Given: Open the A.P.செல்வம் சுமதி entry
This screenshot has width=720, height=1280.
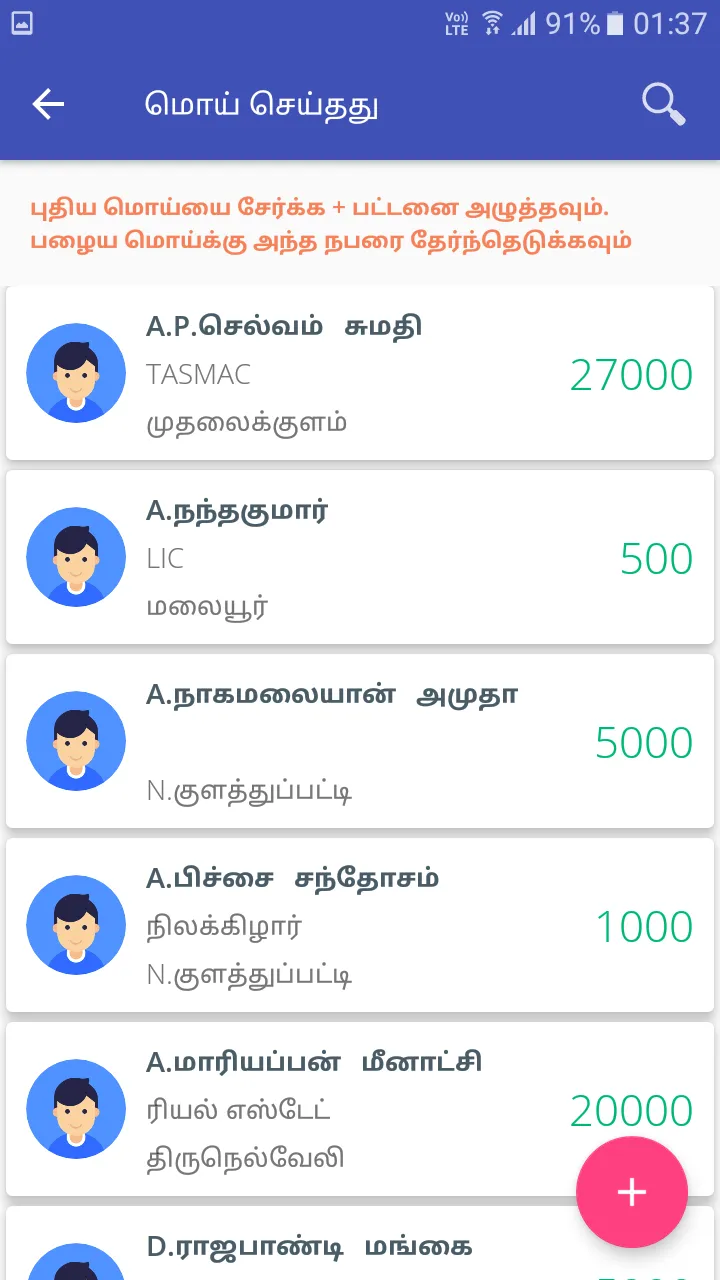Looking at the screenshot, I should (360, 374).
